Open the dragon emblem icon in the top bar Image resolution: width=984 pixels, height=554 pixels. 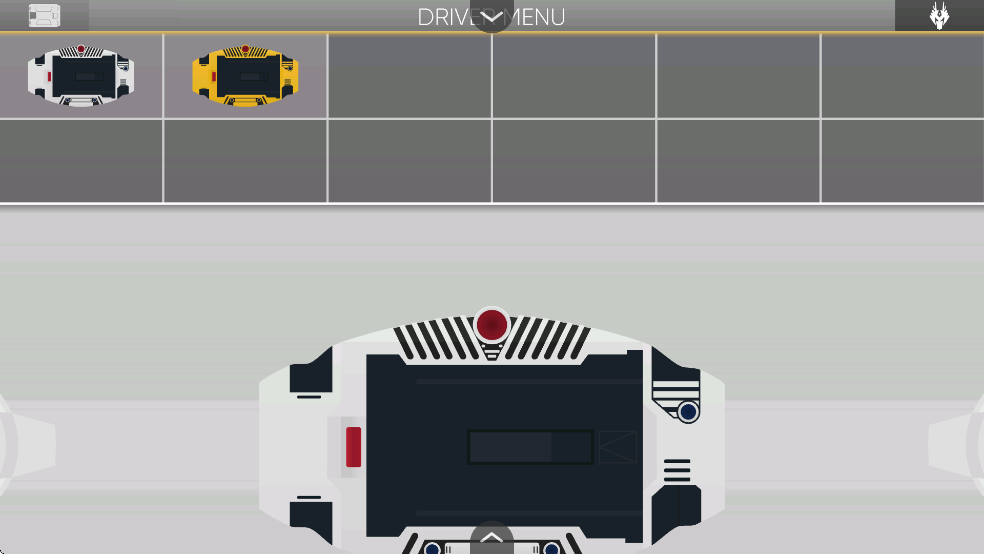coord(939,16)
